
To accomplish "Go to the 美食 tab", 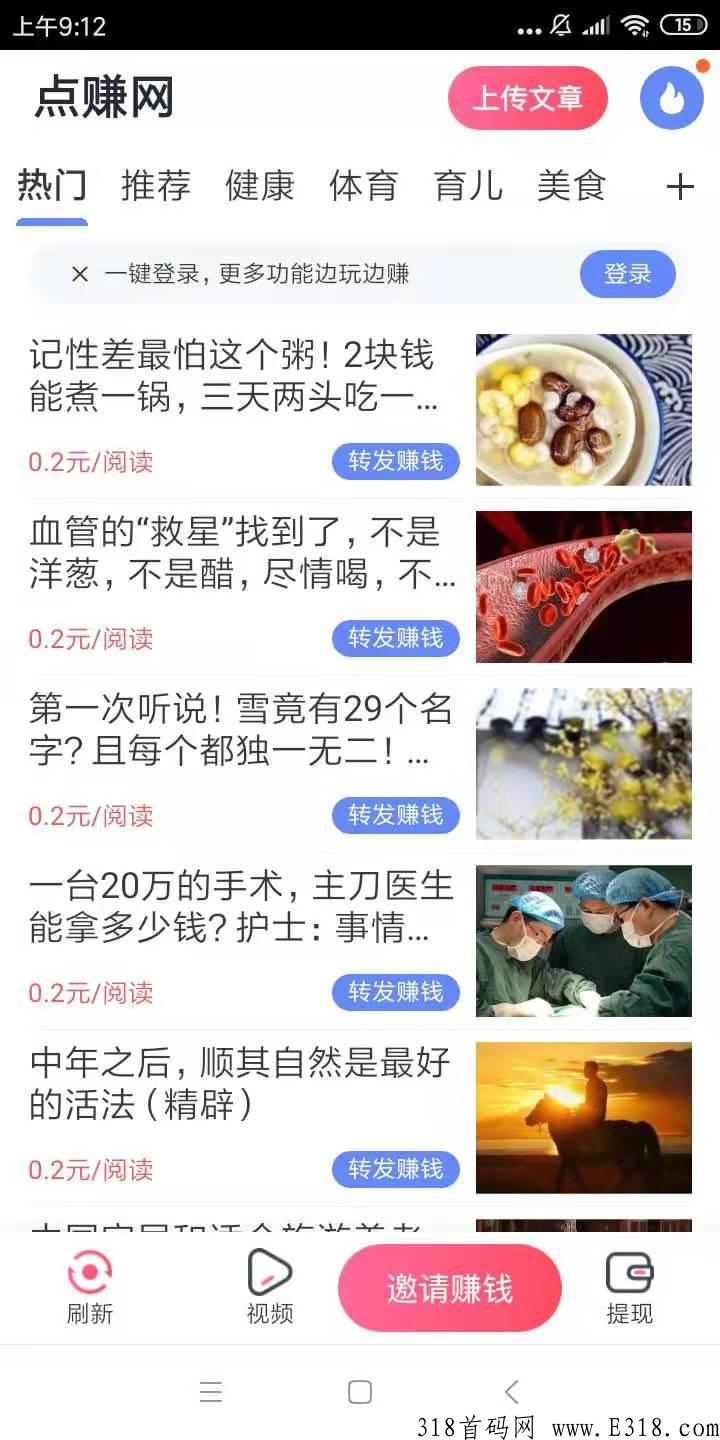I will (x=572, y=186).
